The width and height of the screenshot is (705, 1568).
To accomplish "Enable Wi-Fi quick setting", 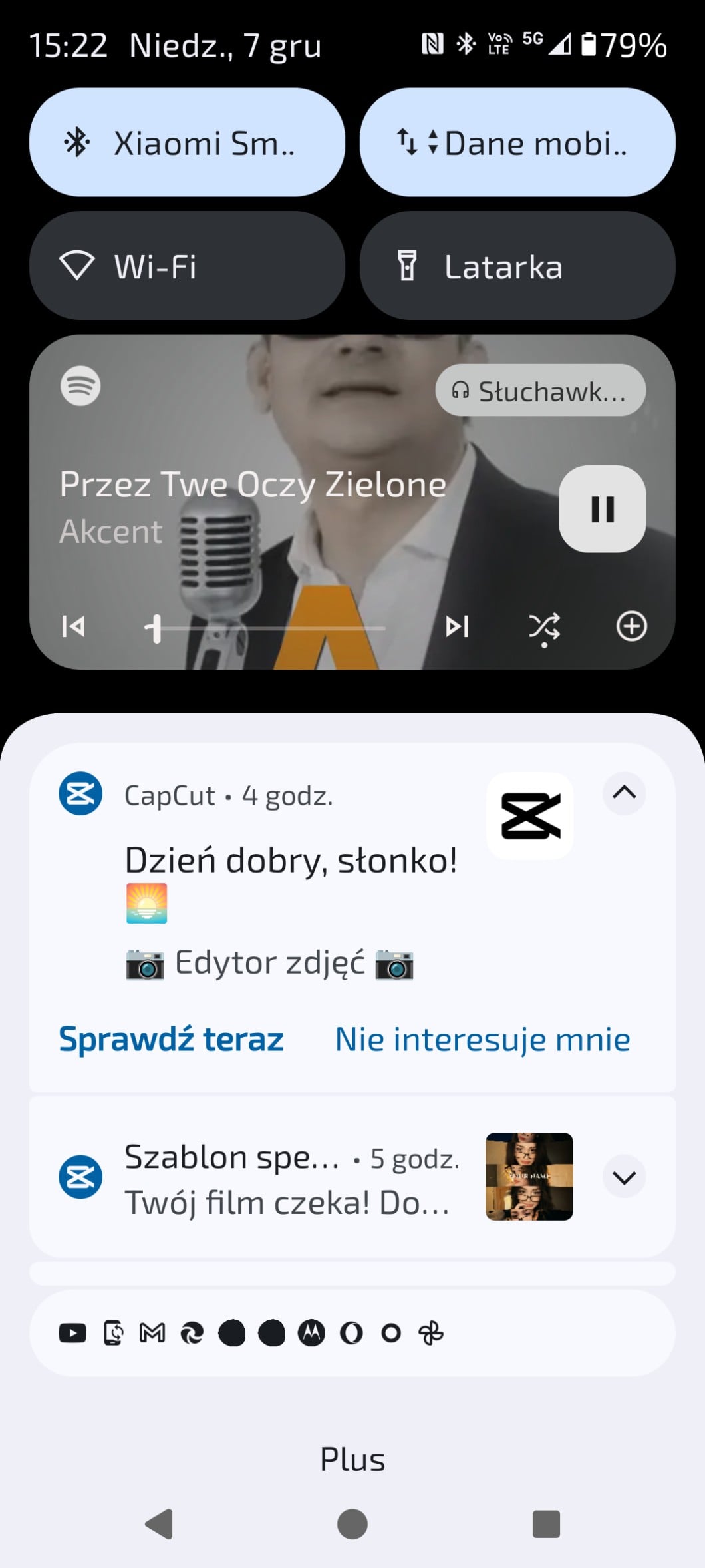I will 187,266.
